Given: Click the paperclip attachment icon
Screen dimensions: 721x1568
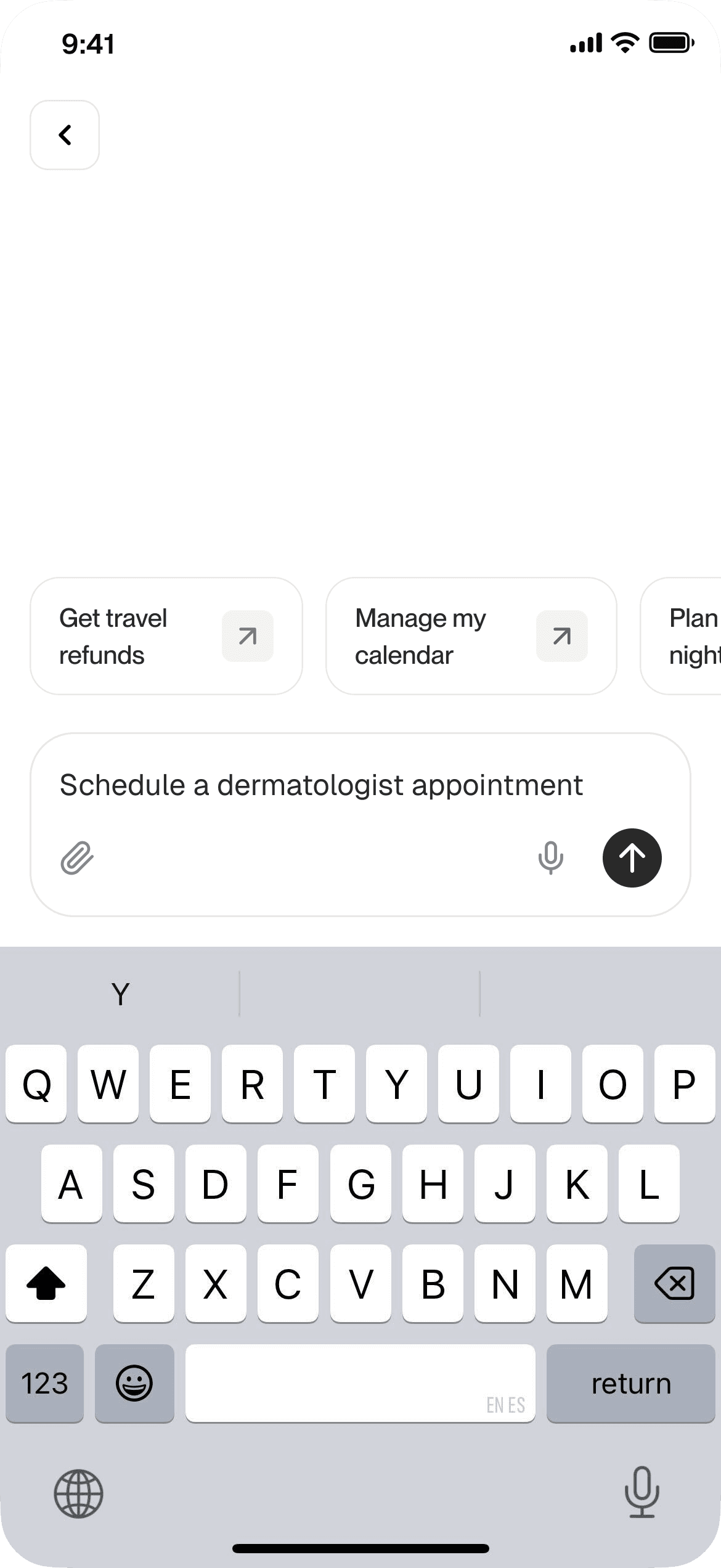Looking at the screenshot, I should pyautogui.click(x=76, y=857).
